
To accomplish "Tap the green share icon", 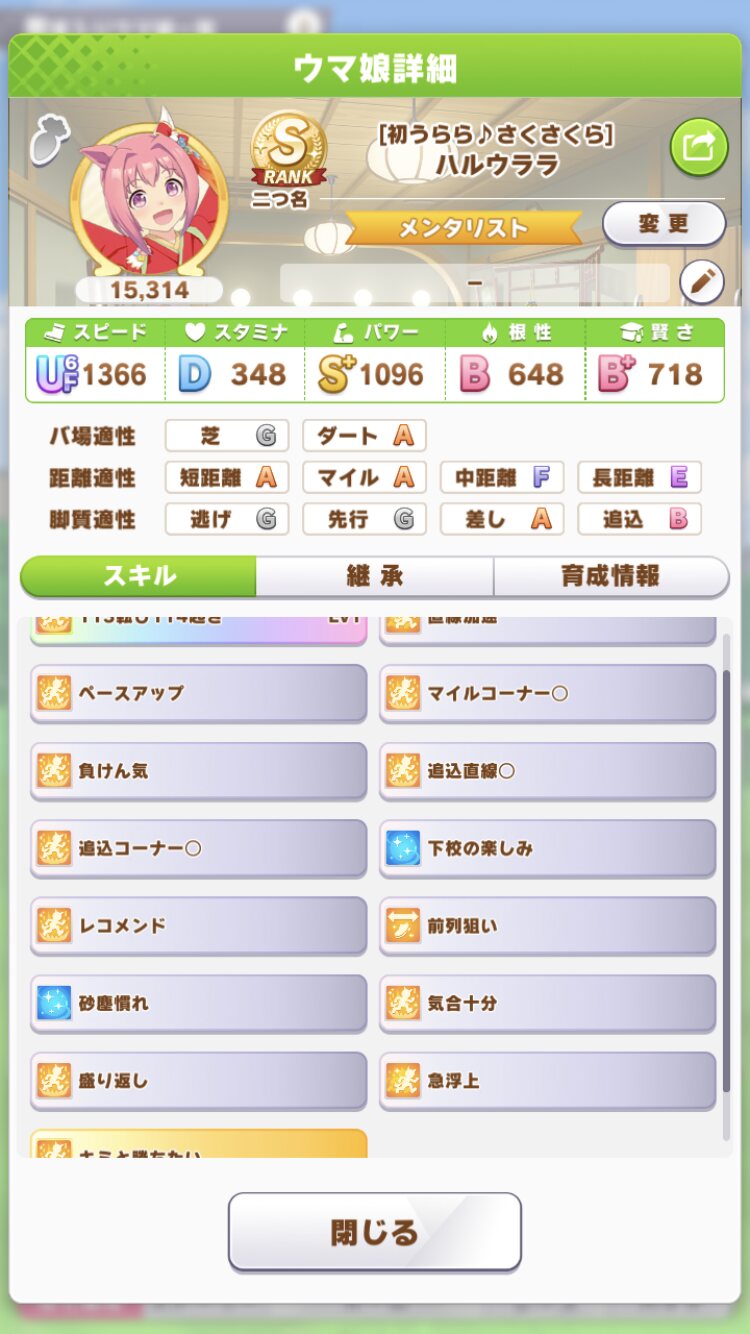I will [x=698, y=148].
